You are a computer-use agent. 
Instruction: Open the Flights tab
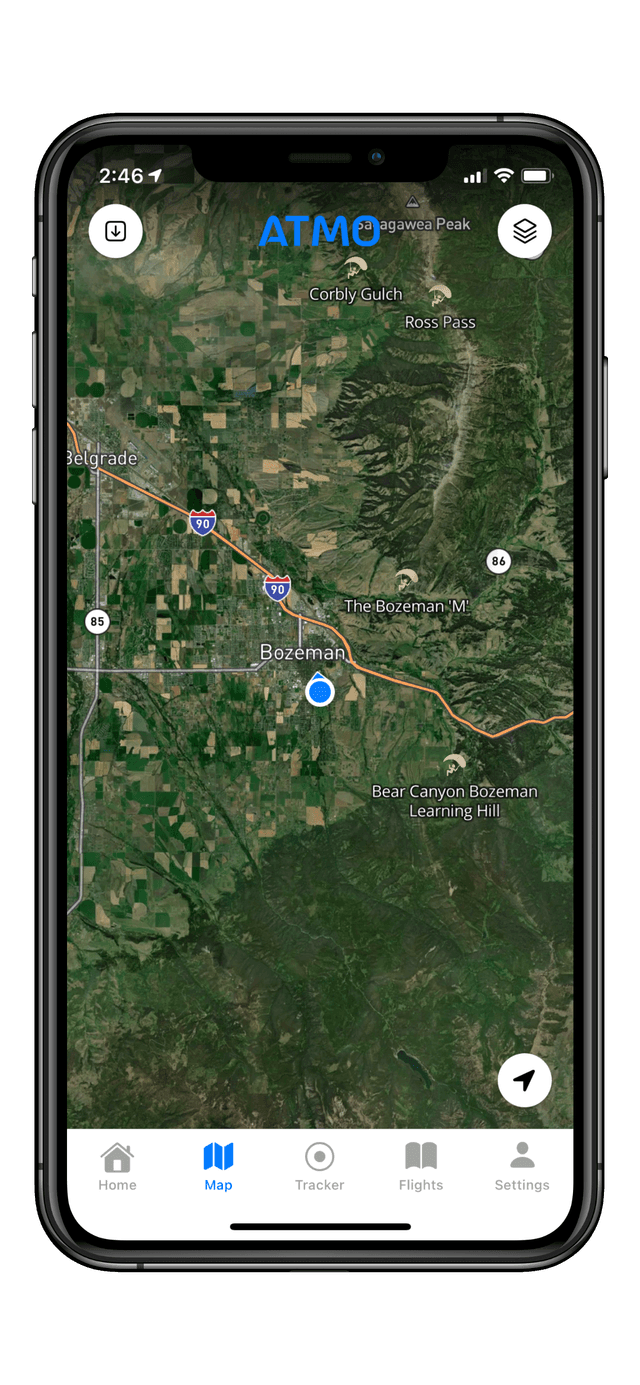421,1167
